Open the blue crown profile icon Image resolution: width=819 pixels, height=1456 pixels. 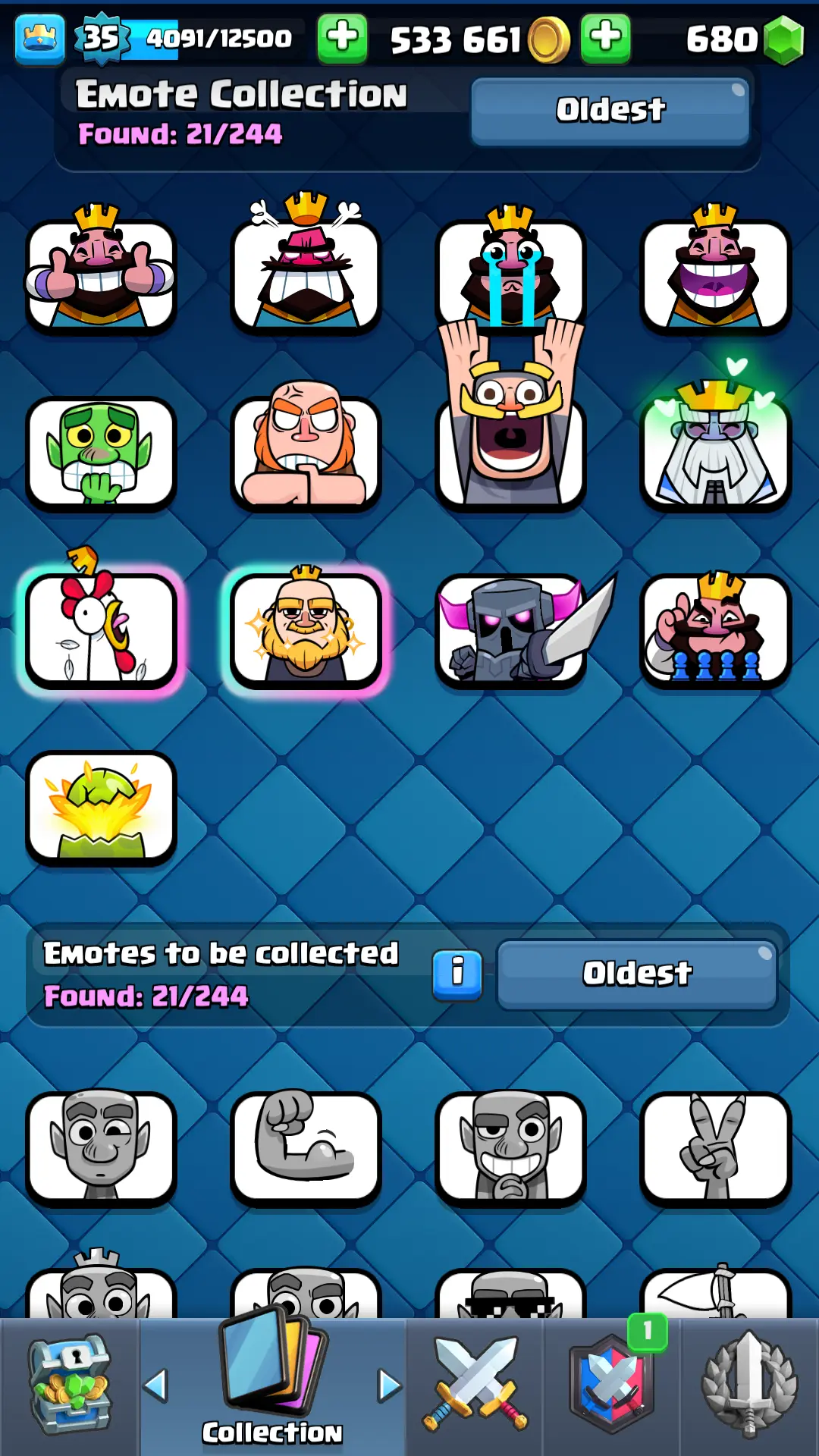[39, 38]
